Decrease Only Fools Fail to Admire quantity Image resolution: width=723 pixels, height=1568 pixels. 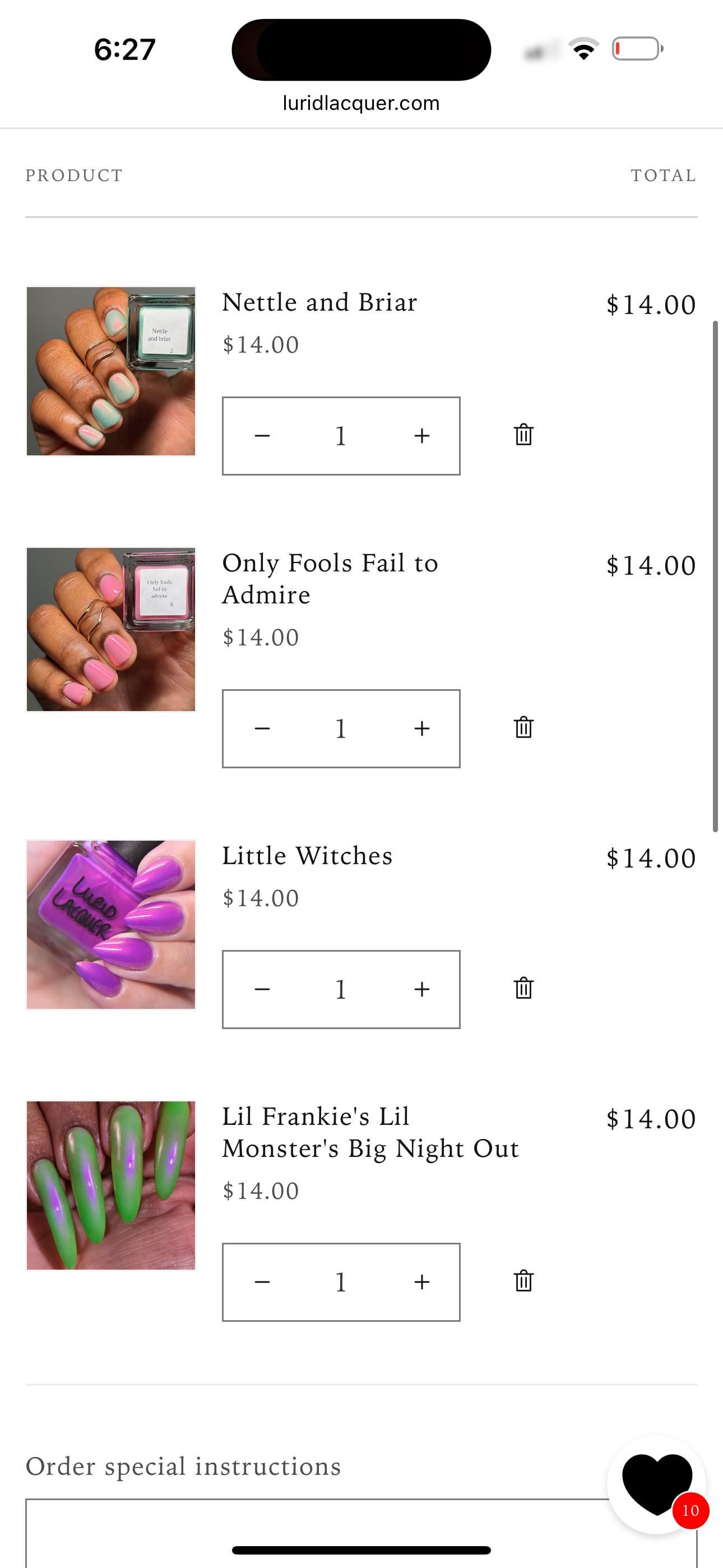(x=262, y=728)
